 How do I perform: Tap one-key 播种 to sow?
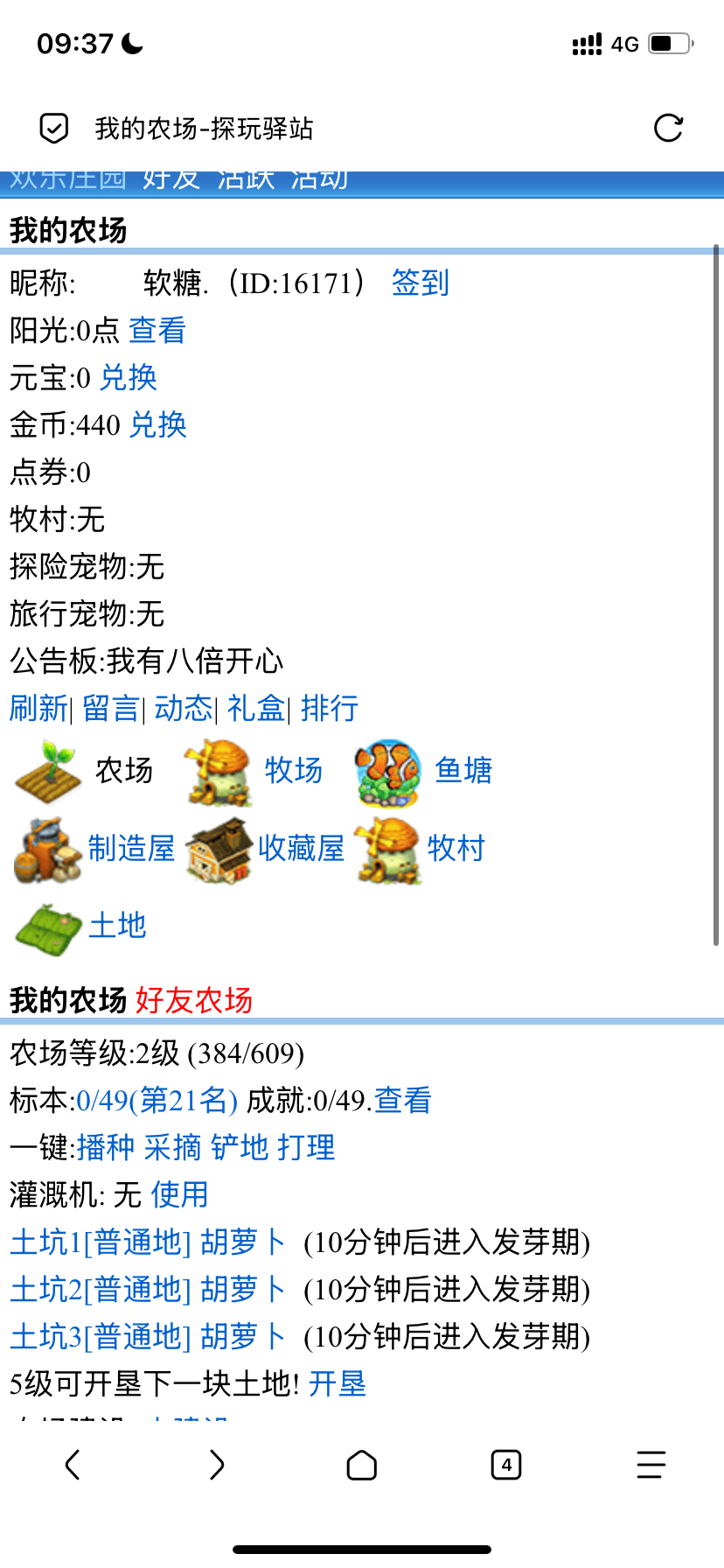tap(106, 1147)
